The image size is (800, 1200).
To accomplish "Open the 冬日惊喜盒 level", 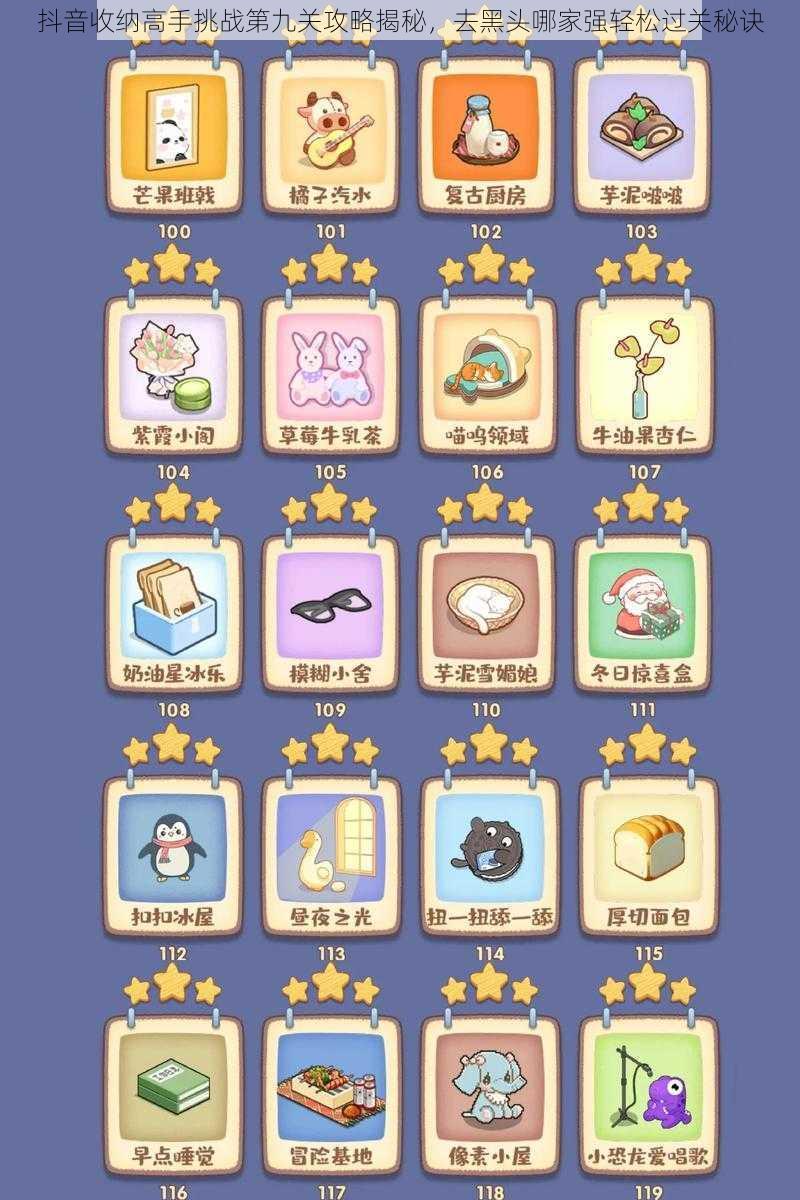I will 643,612.
